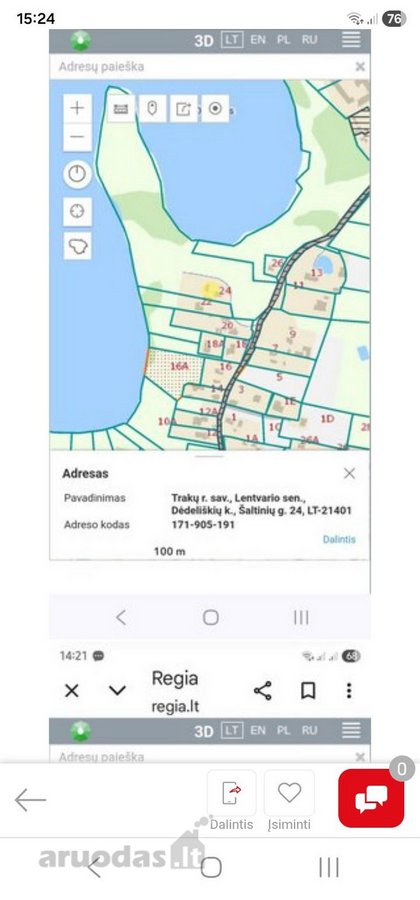Open the red chat messages button
Screen dimensions: 420x900
(x=371, y=798)
